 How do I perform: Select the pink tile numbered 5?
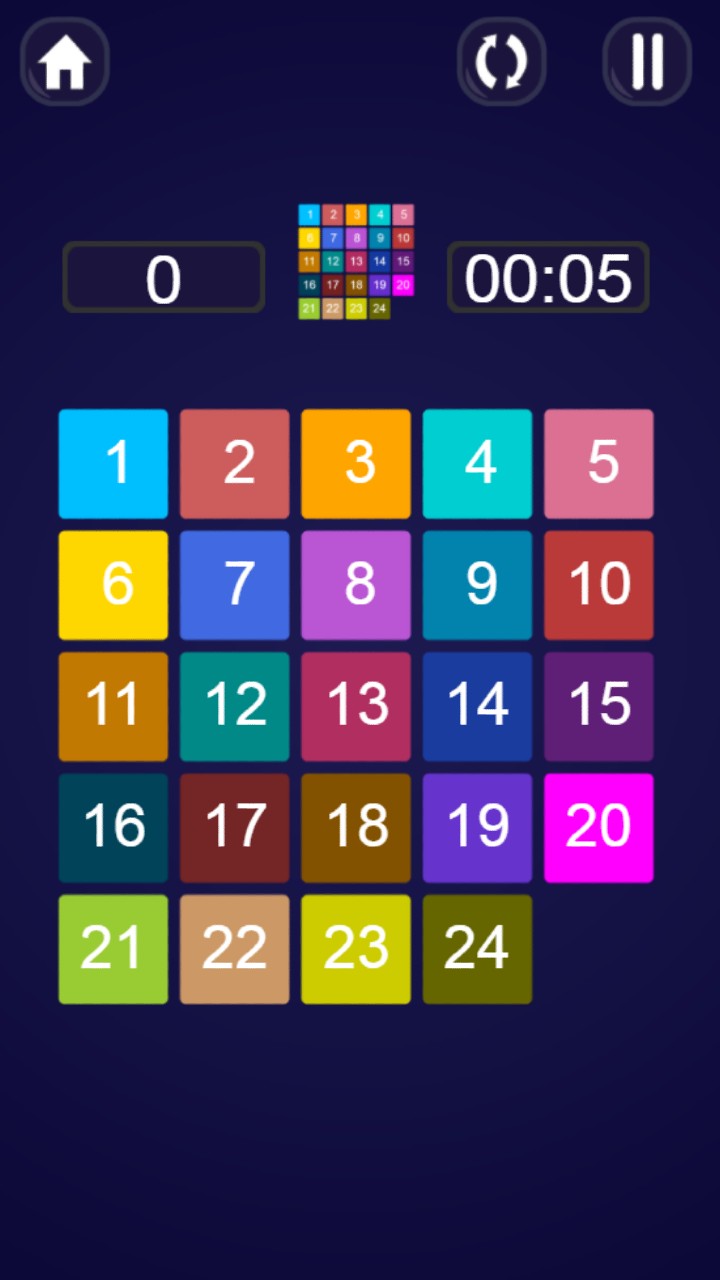click(x=598, y=464)
